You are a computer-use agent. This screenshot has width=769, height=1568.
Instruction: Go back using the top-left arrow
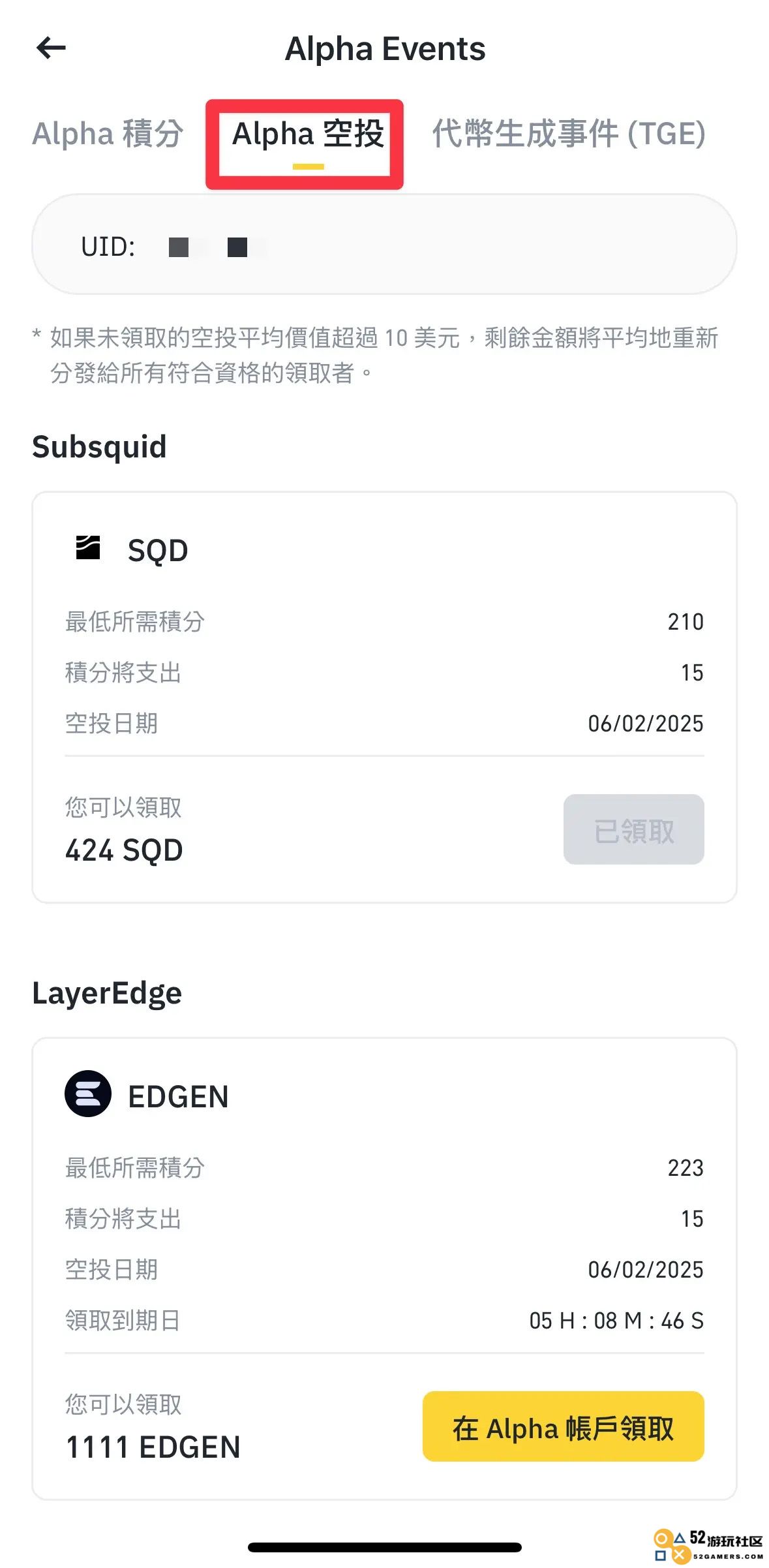[x=51, y=48]
